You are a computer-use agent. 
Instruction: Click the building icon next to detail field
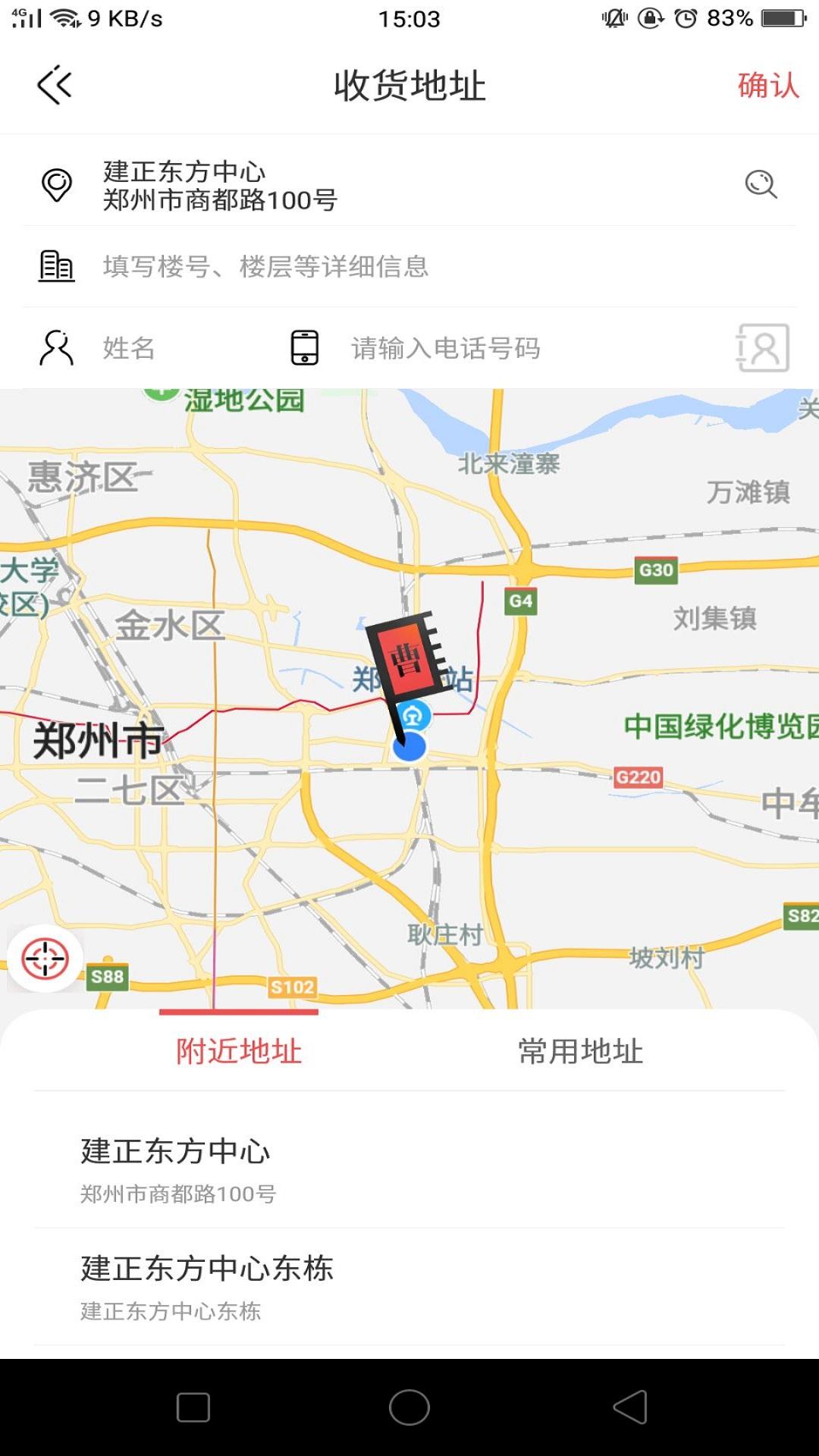click(55, 267)
